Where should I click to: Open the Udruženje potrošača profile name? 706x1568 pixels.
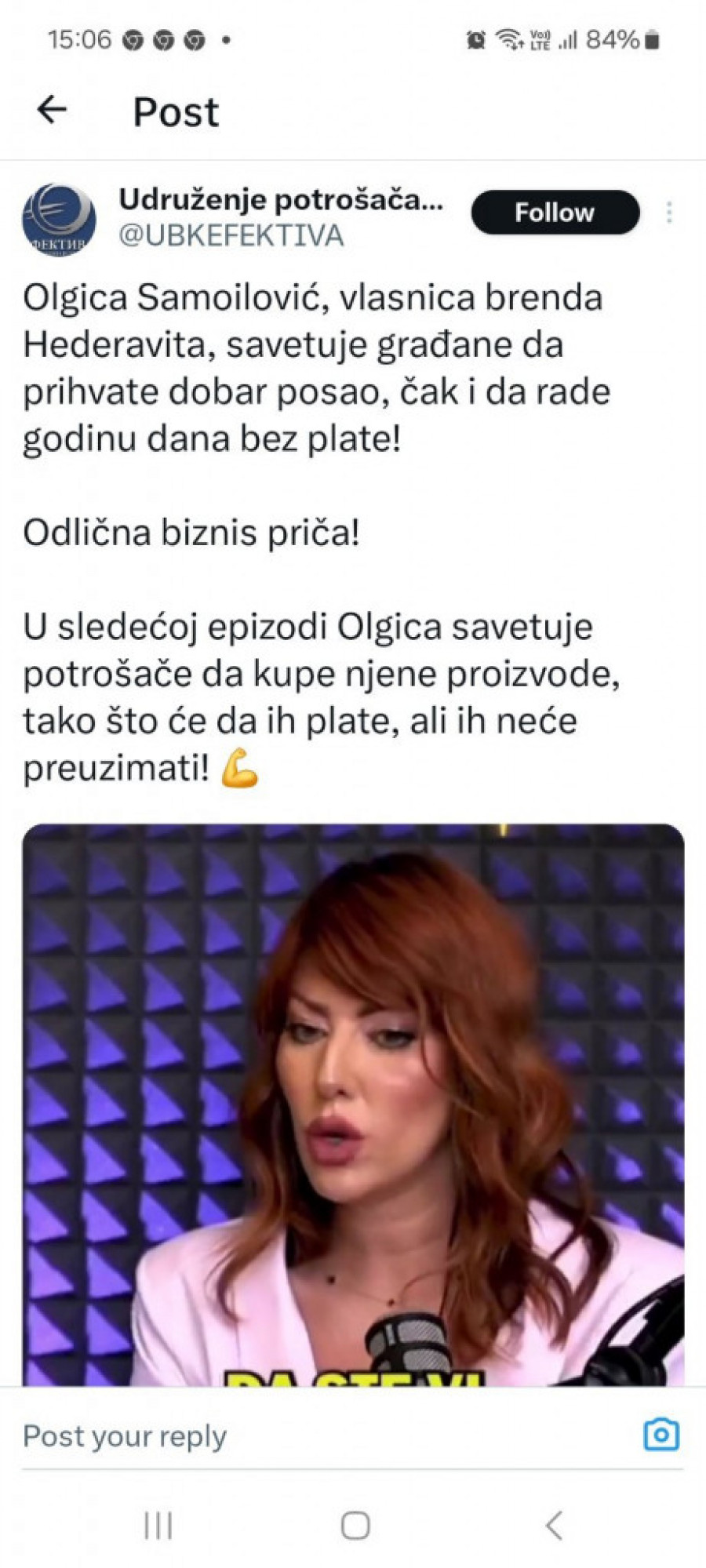[280, 201]
